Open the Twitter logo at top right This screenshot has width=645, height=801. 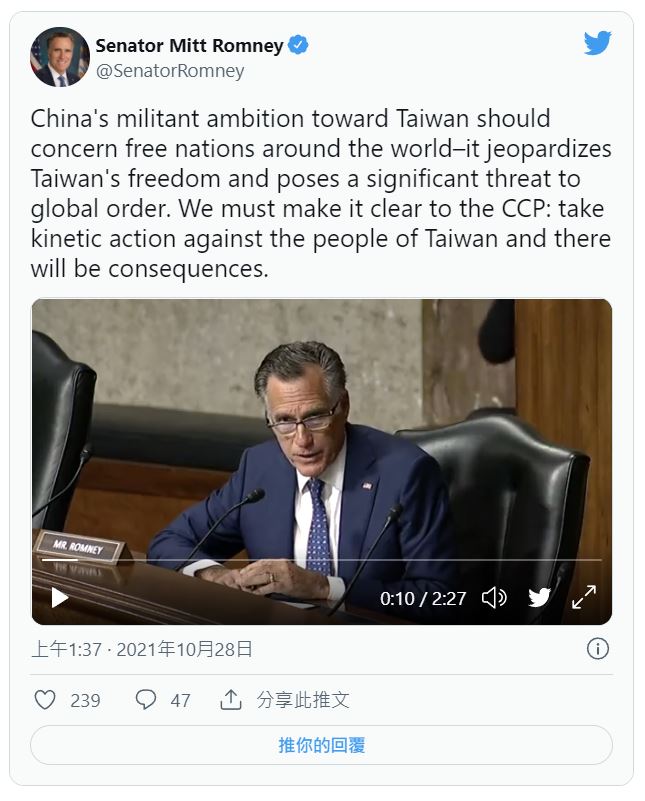pyautogui.click(x=597, y=43)
